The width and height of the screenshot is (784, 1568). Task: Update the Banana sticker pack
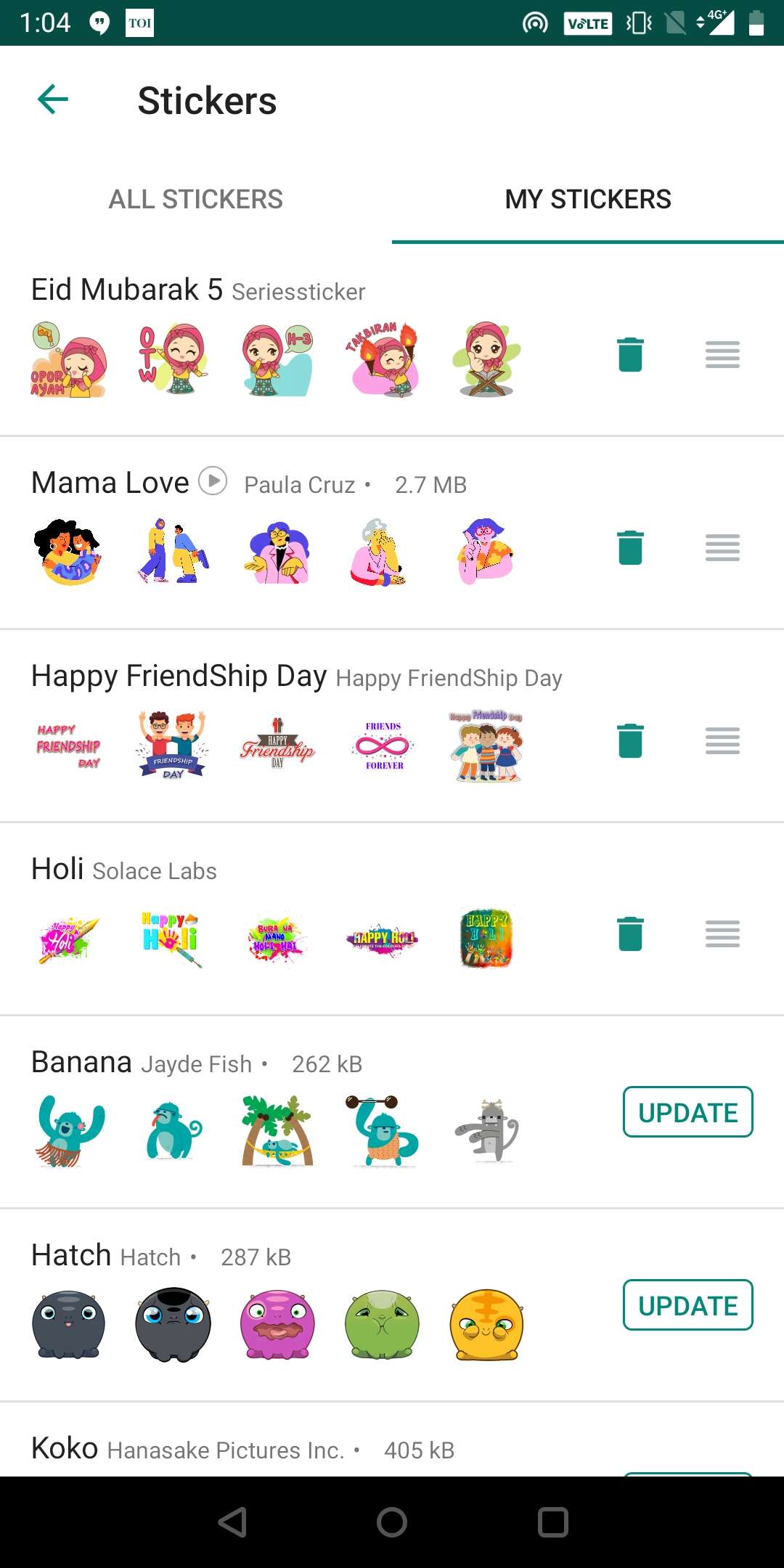[687, 1112]
